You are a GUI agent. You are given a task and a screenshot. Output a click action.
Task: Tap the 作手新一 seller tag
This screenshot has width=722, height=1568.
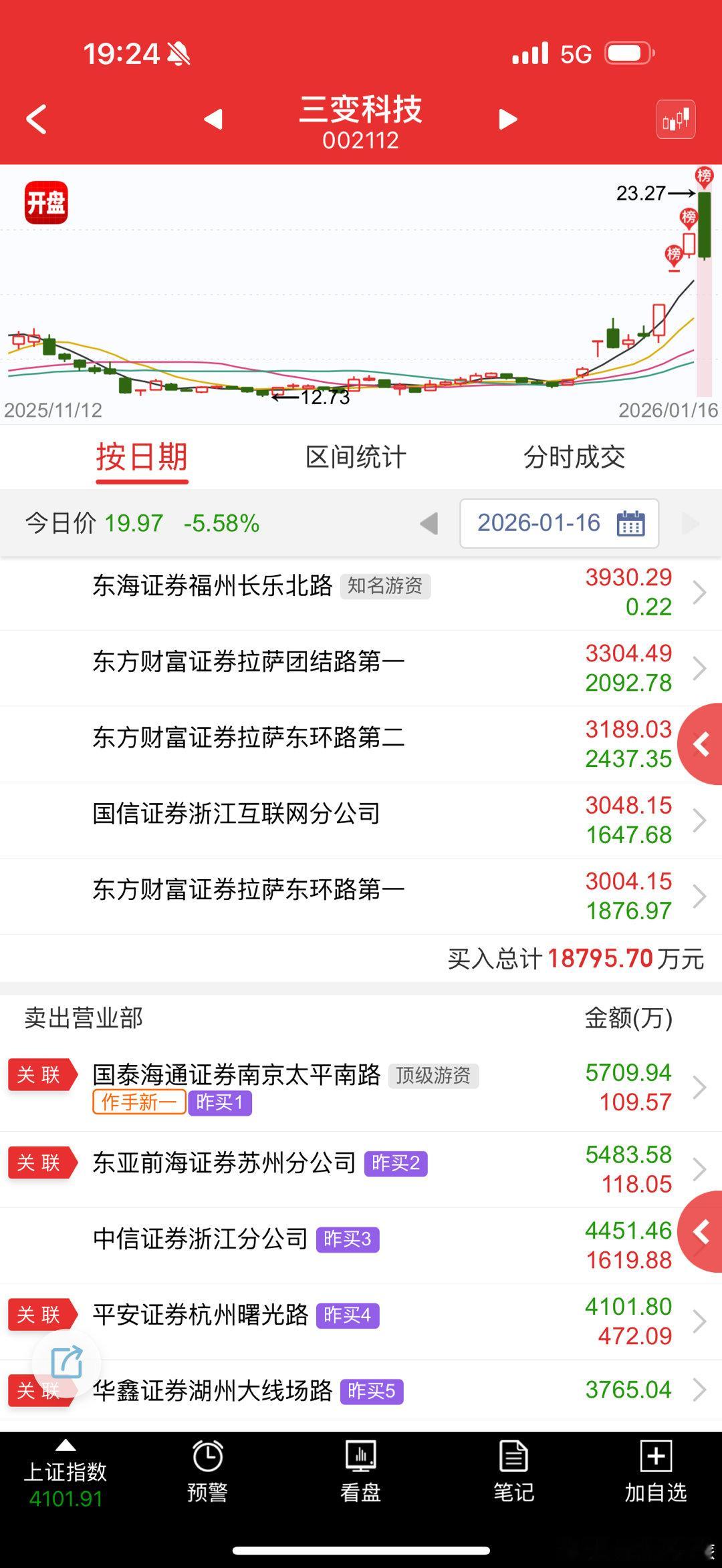tap(138, 1102)
